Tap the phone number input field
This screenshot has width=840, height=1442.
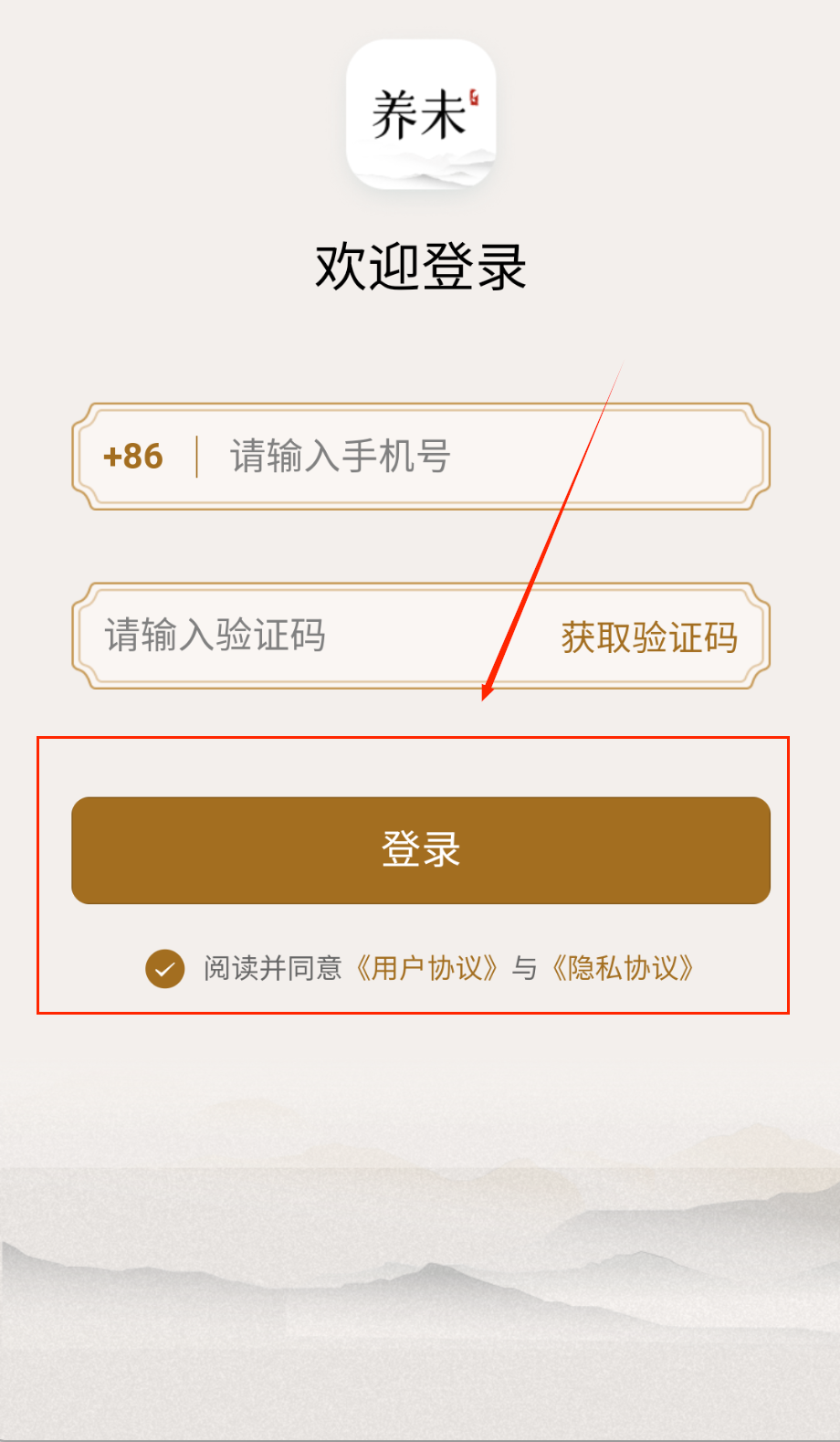click(457, 457)
